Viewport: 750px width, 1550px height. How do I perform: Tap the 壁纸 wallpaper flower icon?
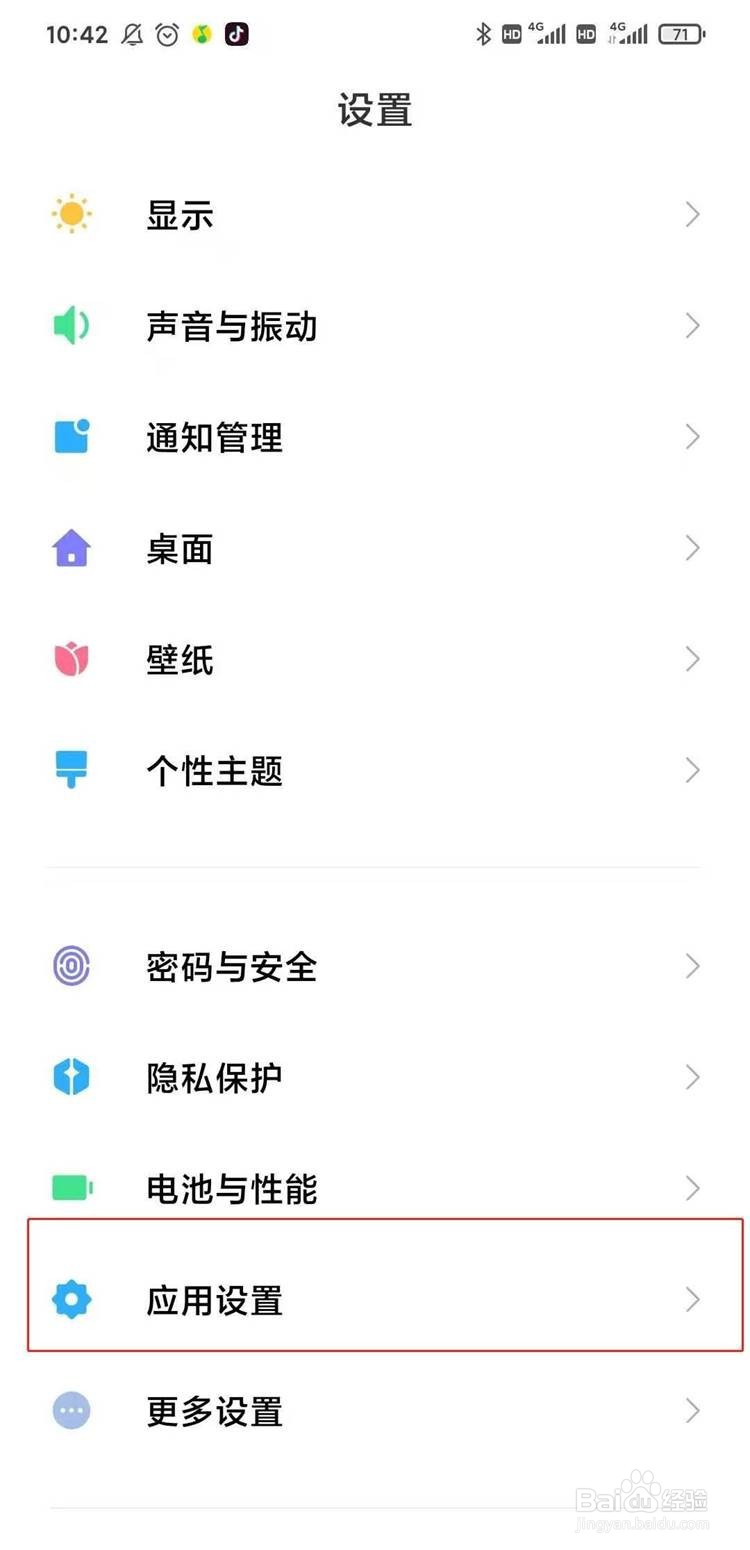coord(70,658)
